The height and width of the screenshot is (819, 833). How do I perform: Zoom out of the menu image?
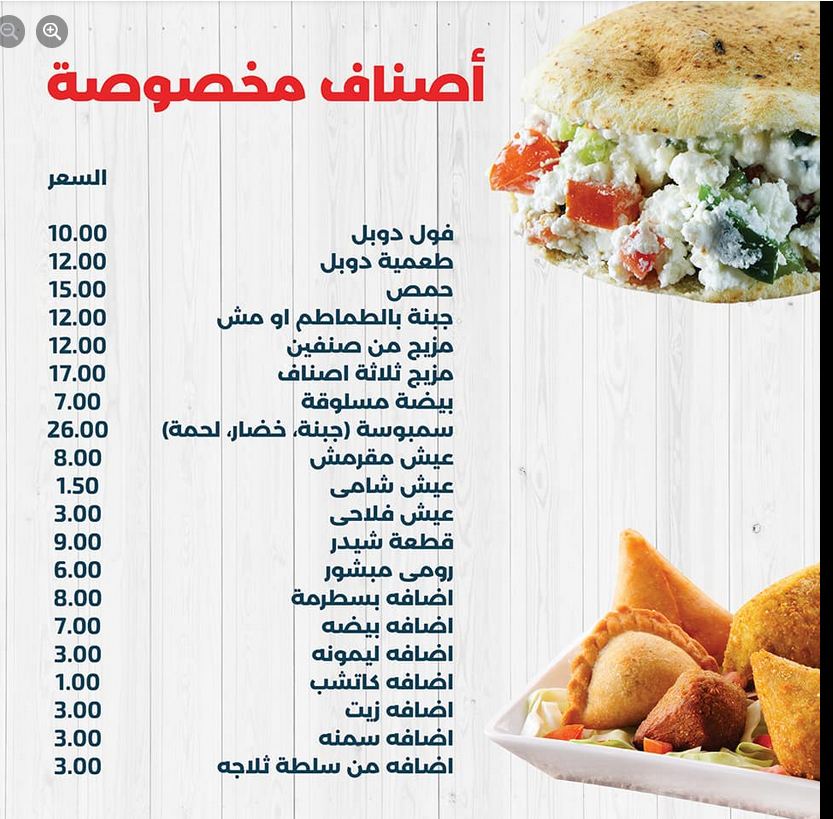(x=8, y=32)
